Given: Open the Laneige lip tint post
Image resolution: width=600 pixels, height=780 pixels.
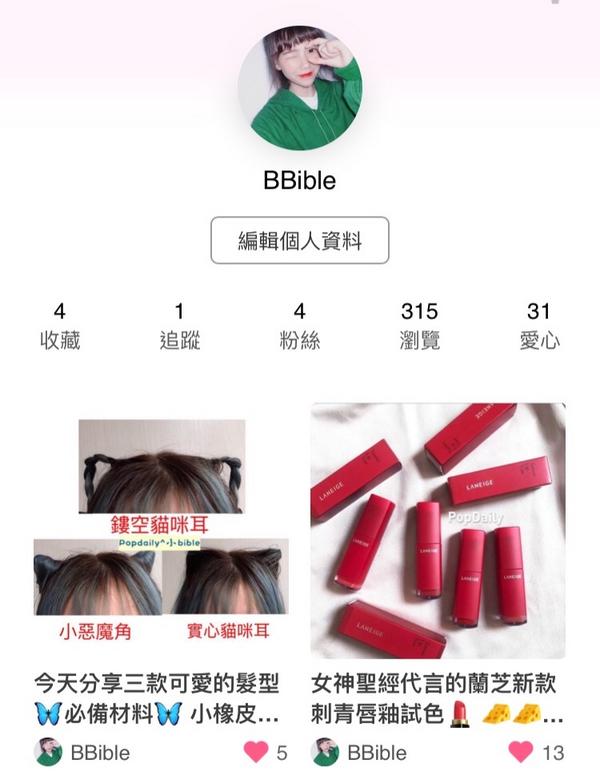Looking at the screenshot, I should [x=438, y=531].
